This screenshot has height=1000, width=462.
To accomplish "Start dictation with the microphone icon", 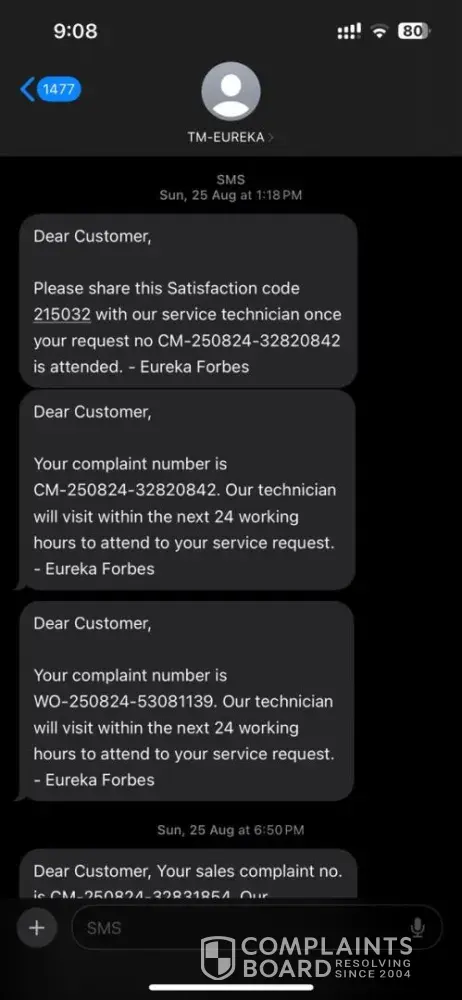I will click(418, 927).
